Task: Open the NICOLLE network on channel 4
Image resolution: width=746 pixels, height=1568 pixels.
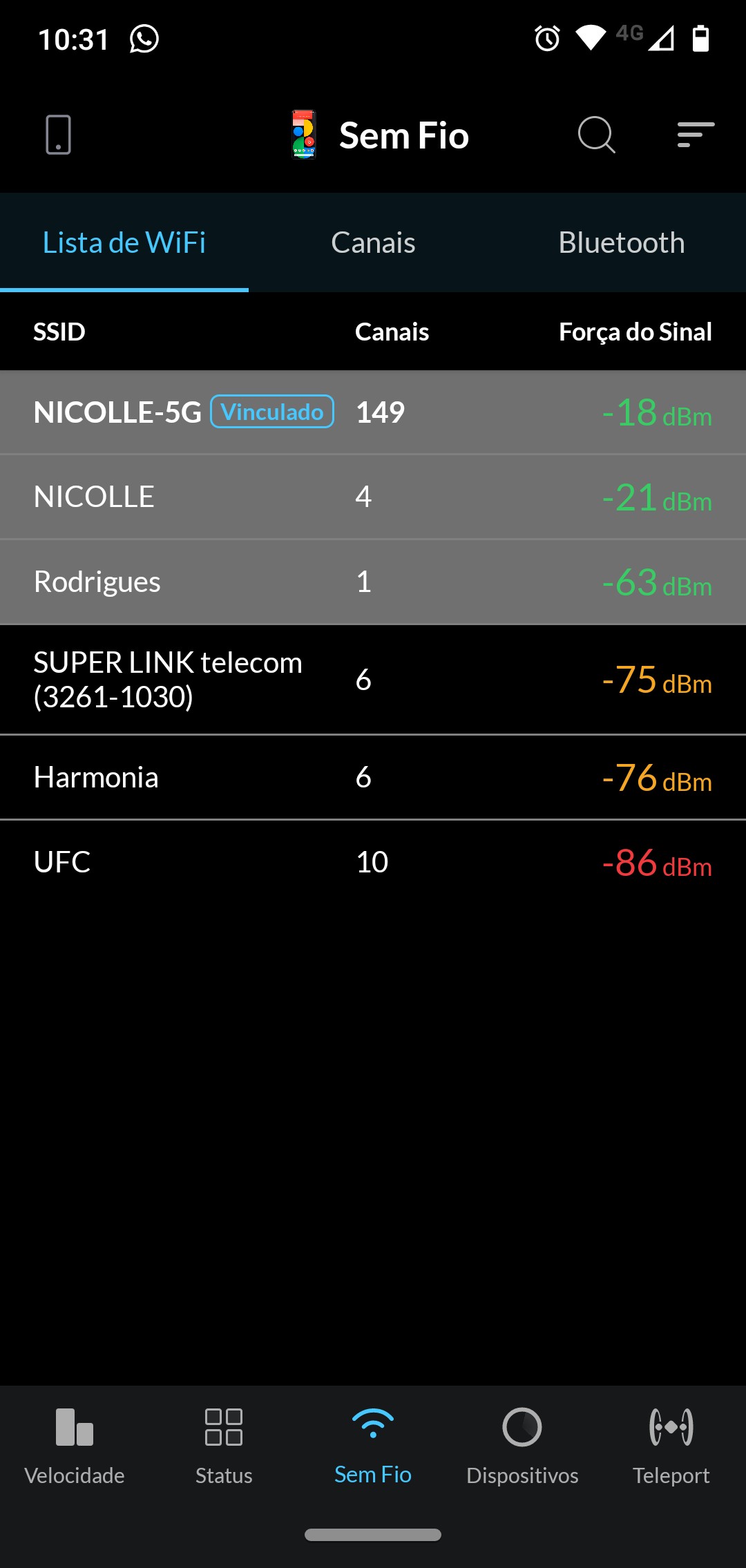Action: click(373, 497)
